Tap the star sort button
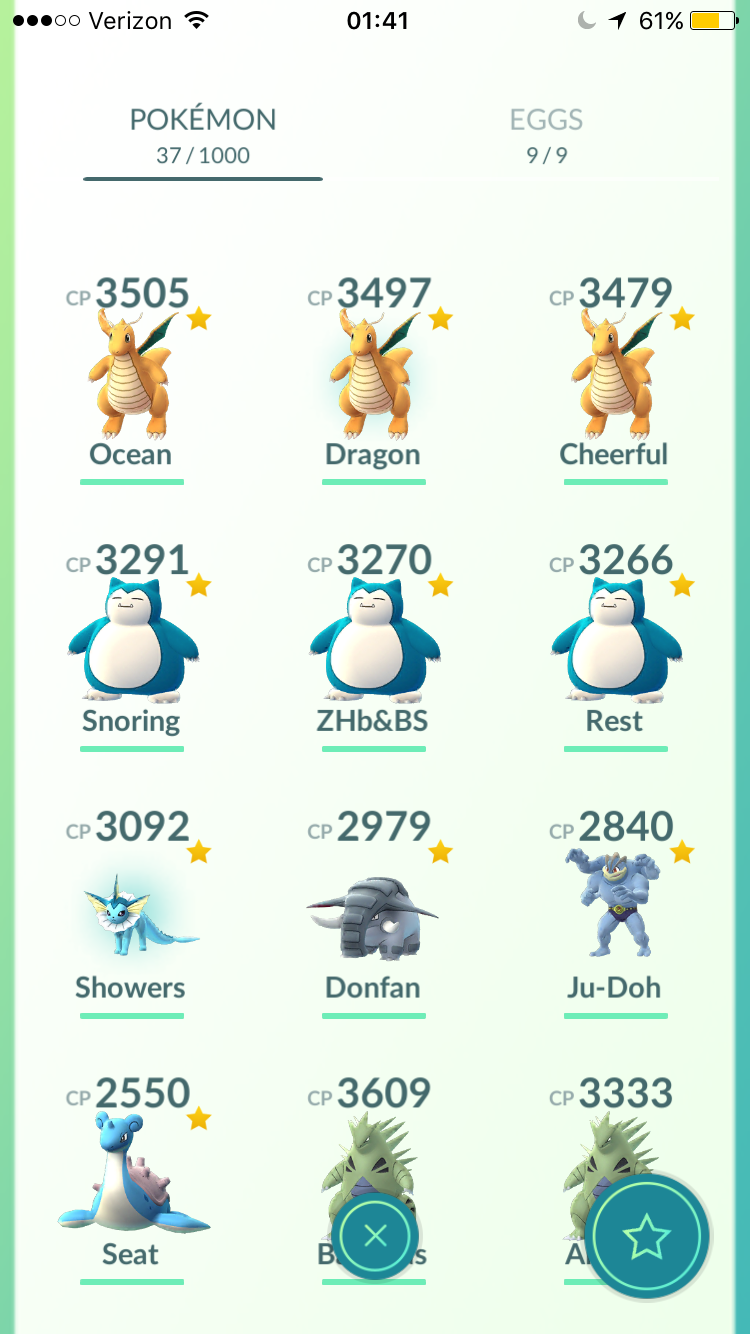 (647, 1237)
